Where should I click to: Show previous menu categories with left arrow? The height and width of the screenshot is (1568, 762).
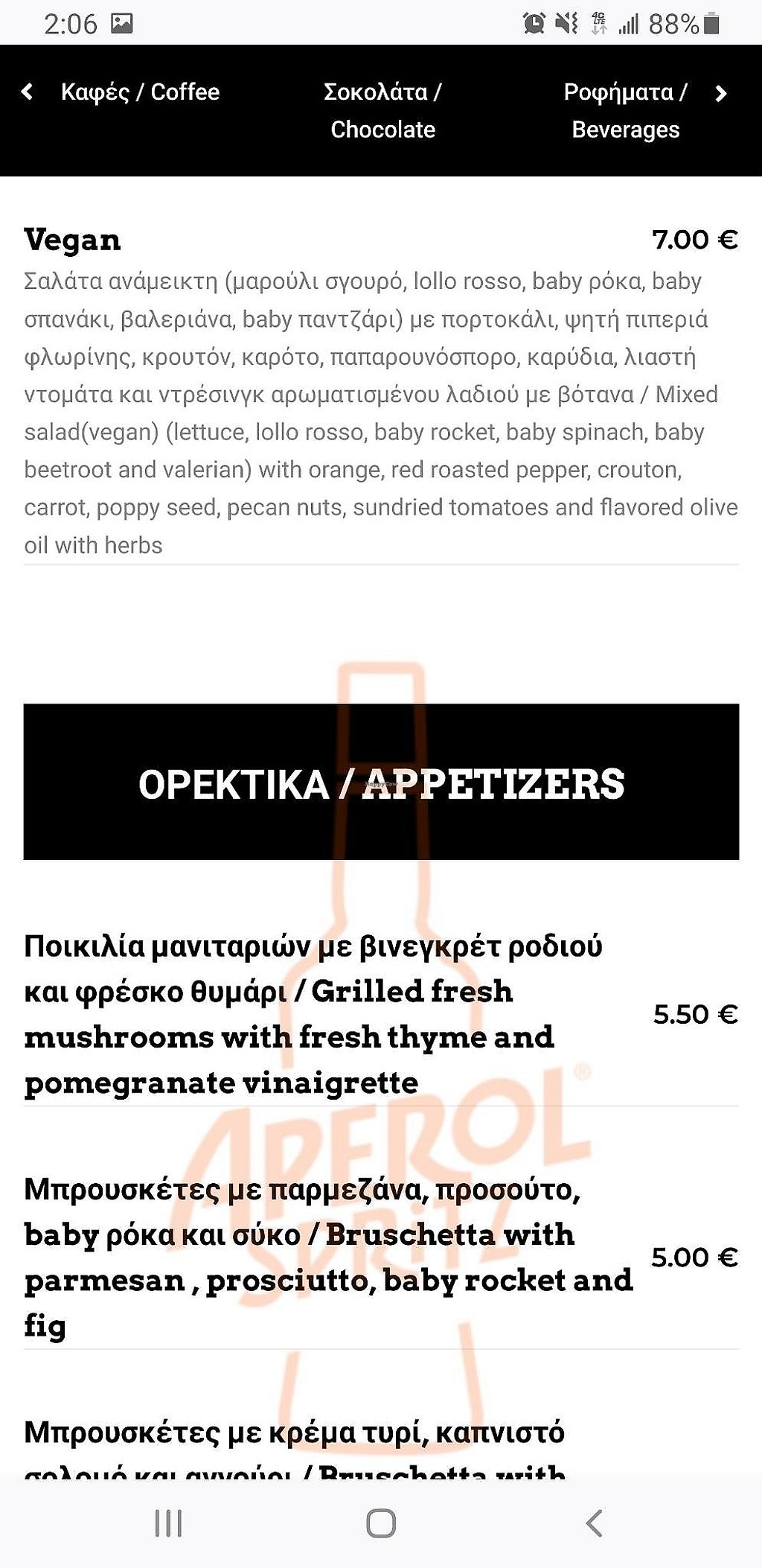28,92
